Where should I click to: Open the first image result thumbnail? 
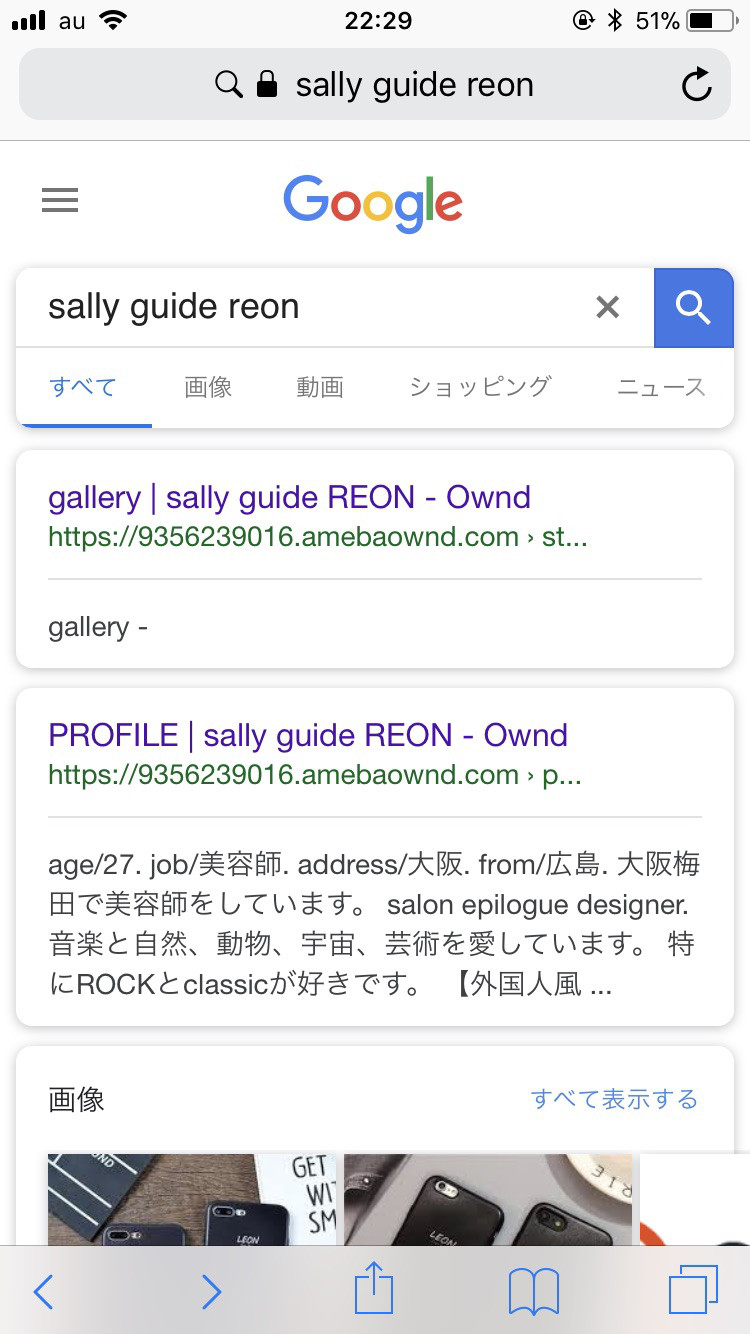[193, 1199]
